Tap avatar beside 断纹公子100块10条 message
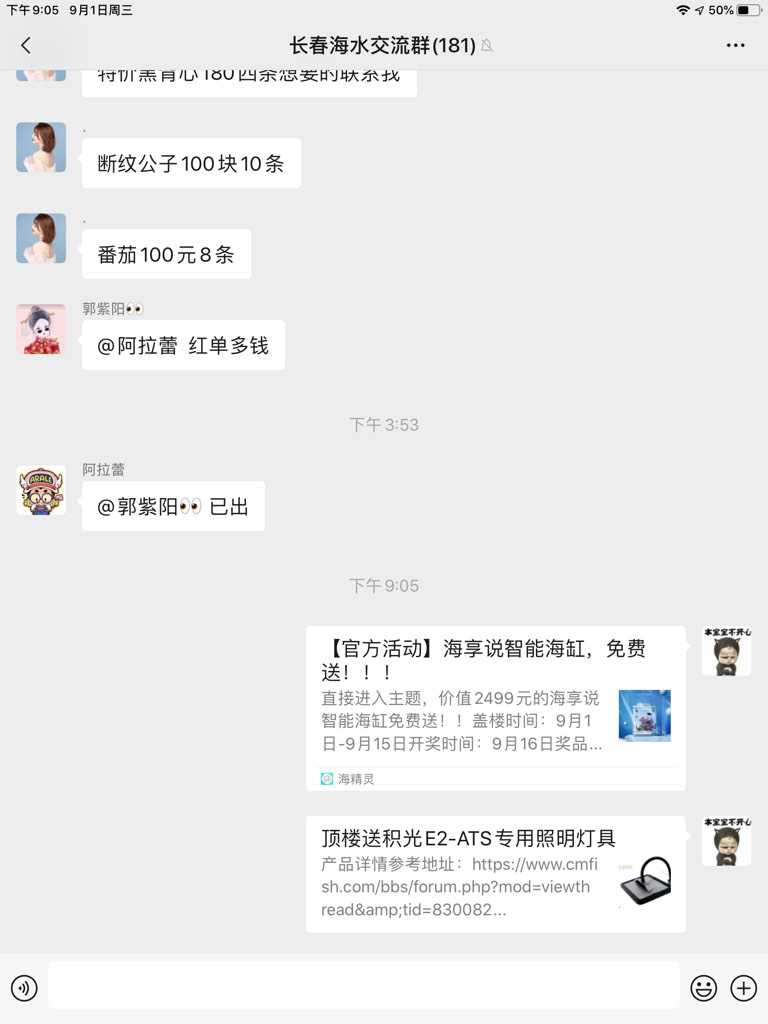Image resolution: width=768 pixels, height=1024 pixels. point(41,148)
